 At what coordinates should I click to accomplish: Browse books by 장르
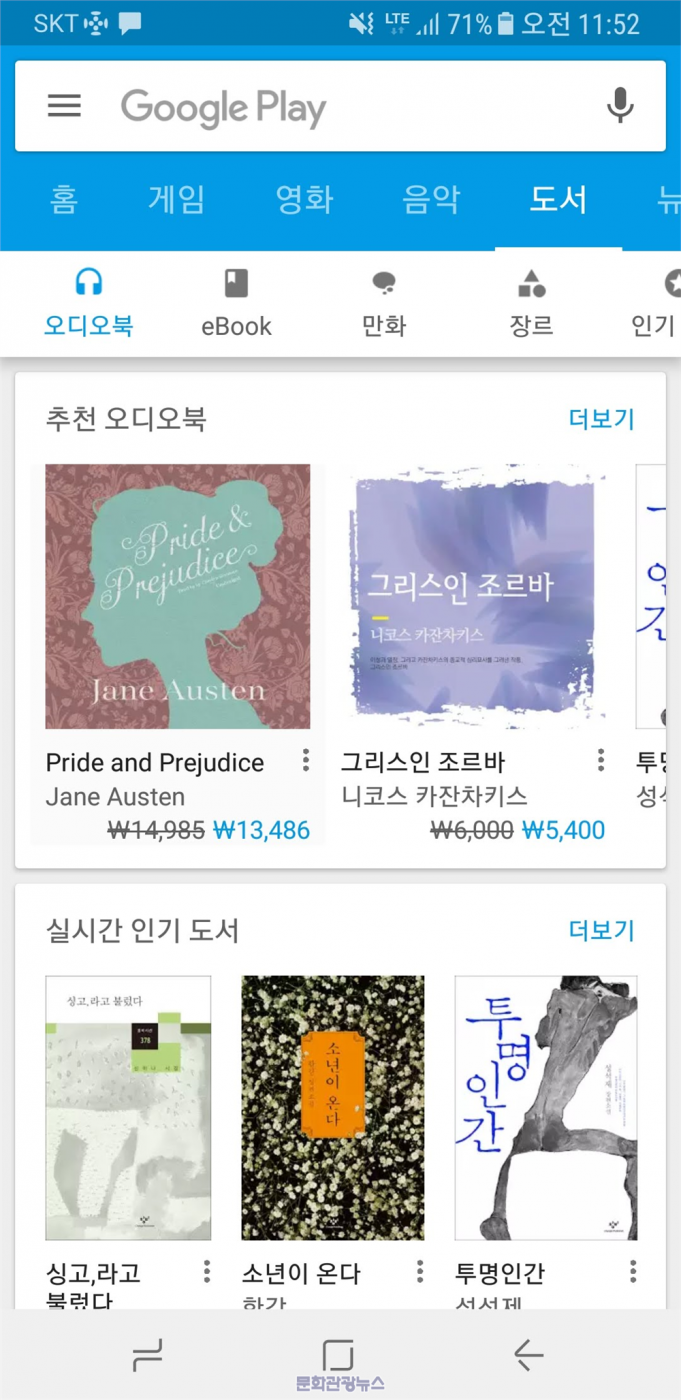tap(531, 303)
